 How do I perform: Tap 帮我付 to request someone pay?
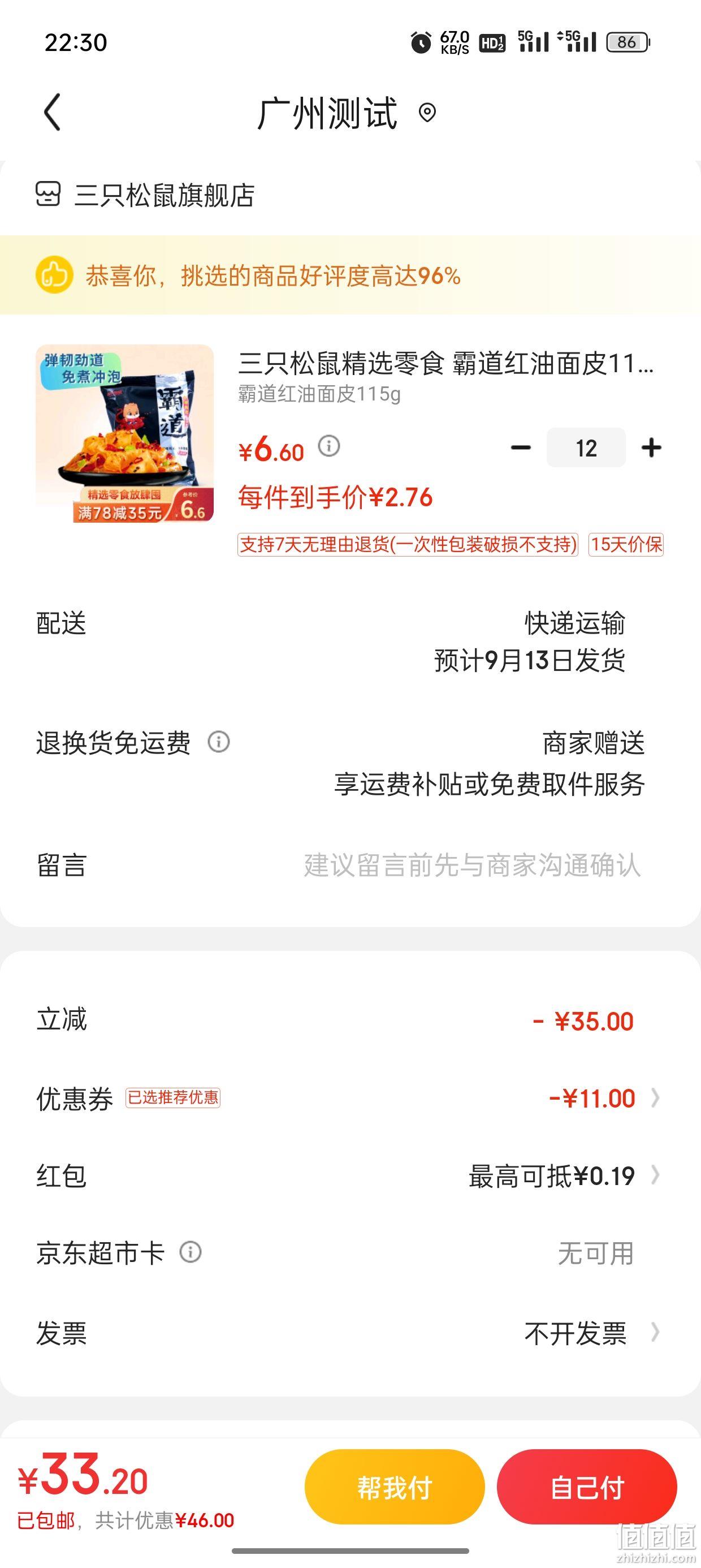[395, 1487]
